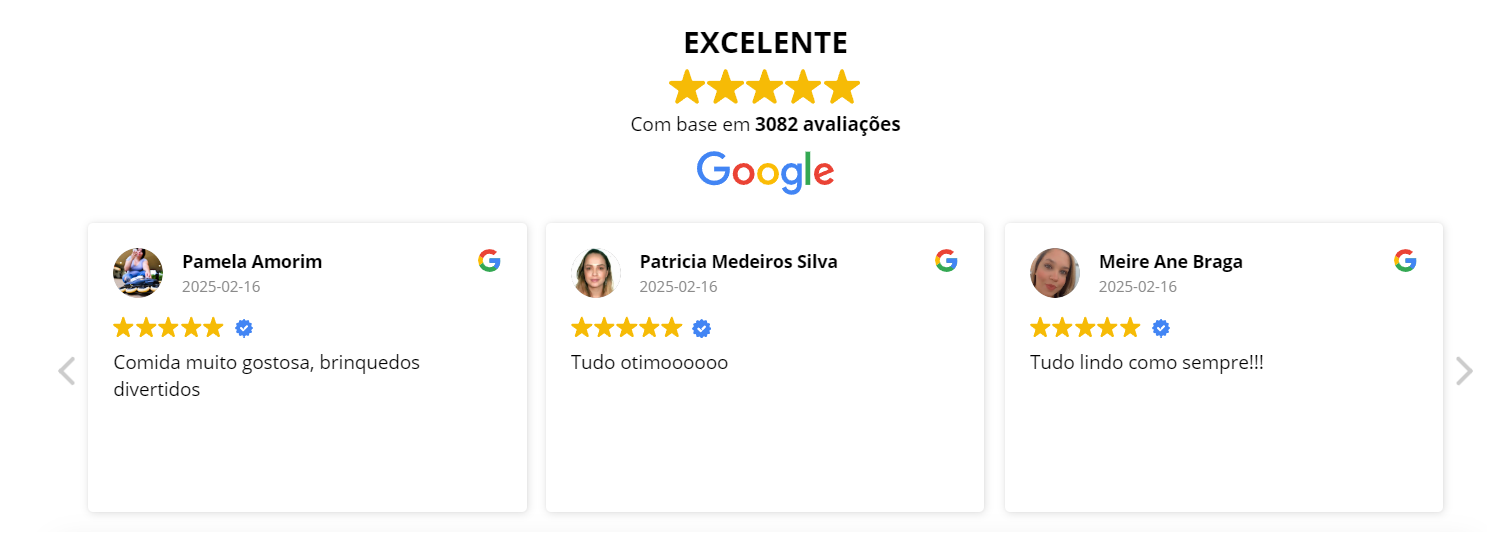Open Pamela Amorim's review card
The width and height of the screenshot is (1488, 533).
307,420
